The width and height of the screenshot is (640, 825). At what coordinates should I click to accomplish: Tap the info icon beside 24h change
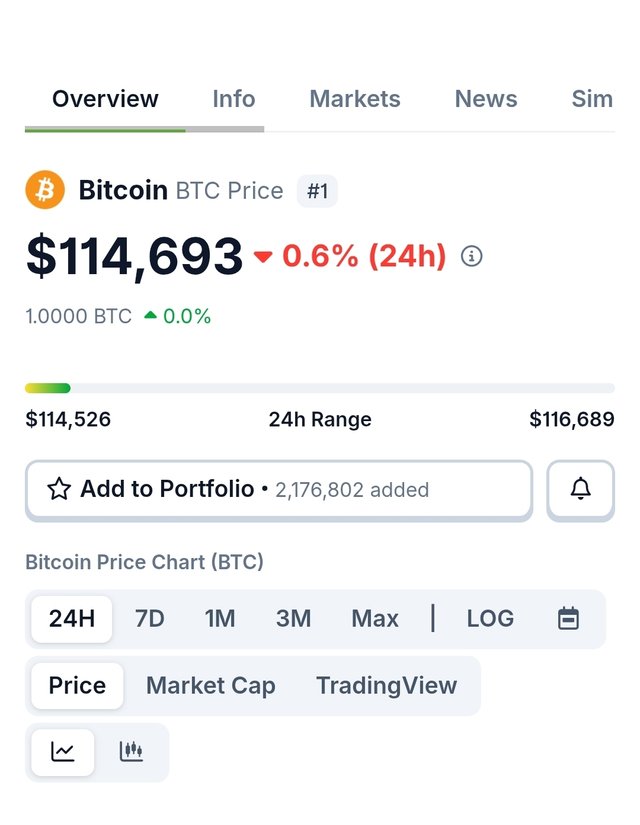coord(471,256)
